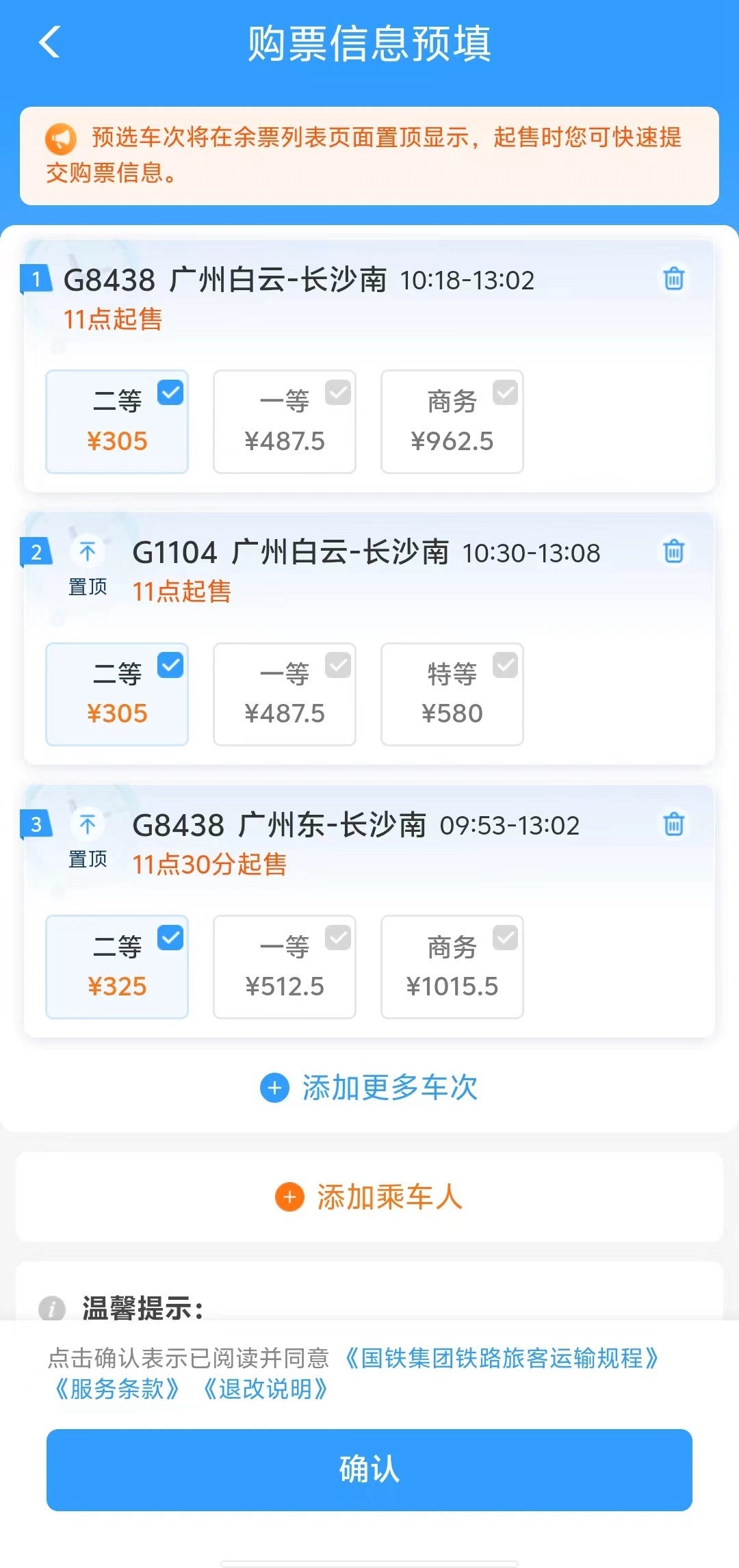Delete the G8438 广州白云-长沙南 train
739x1568 pixels.
673,278
